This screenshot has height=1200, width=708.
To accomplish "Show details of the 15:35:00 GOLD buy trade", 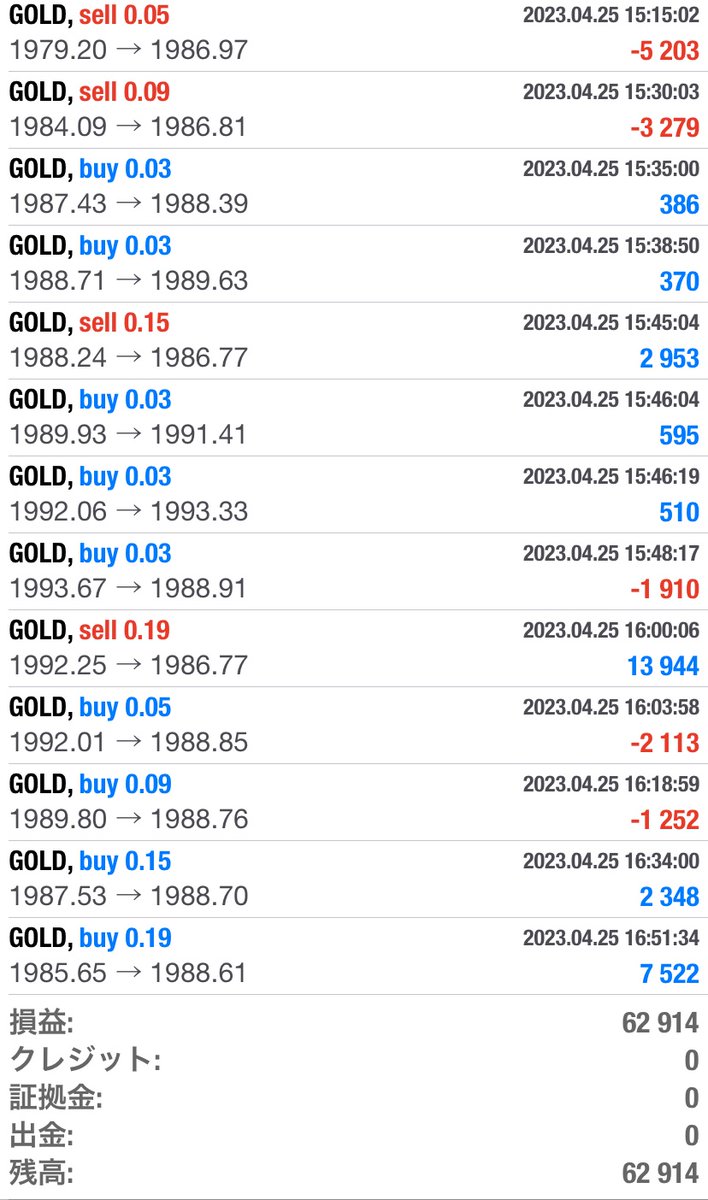I will (x=354, y=187).
